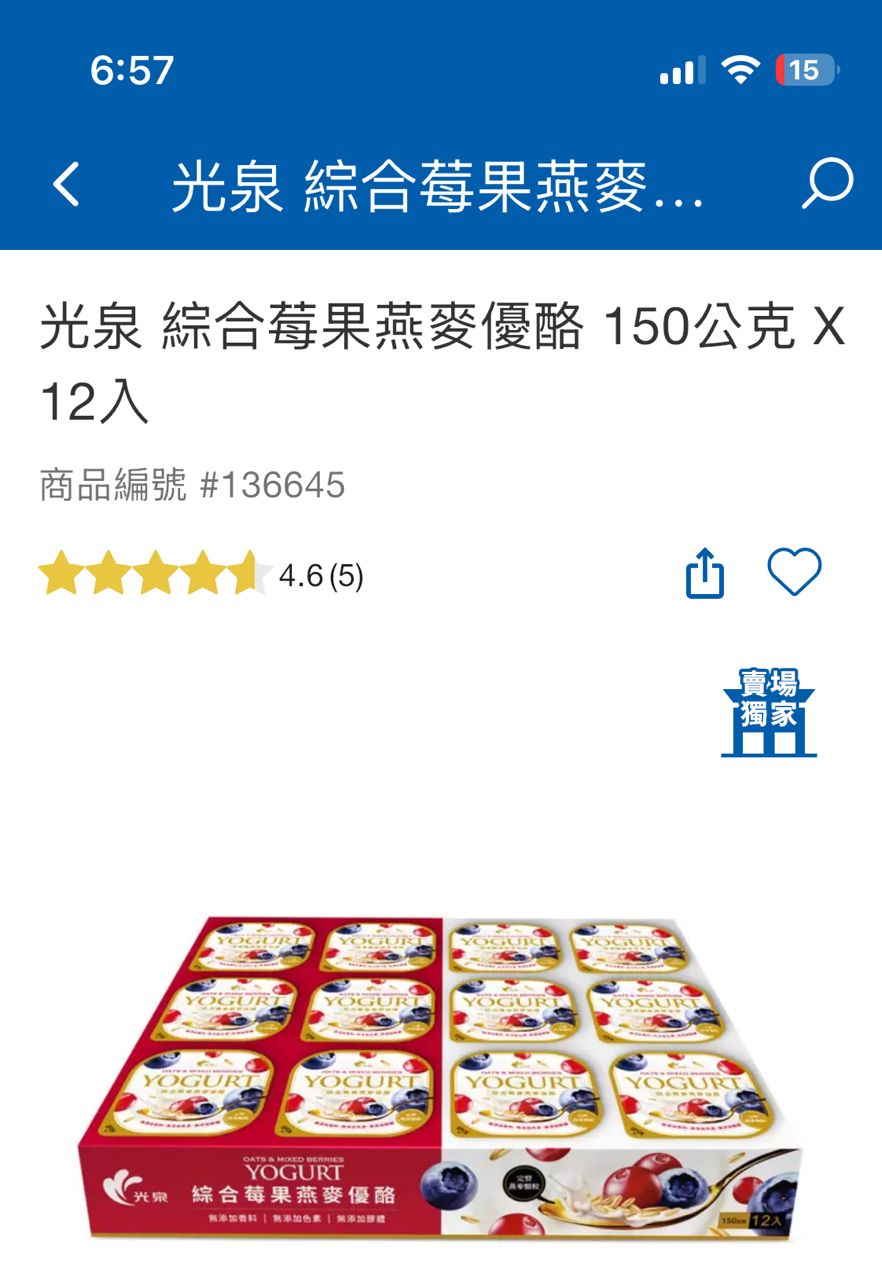View the yogurt box product image
Viewport: 882px width, 1280px height.
tap(440, 1075)
